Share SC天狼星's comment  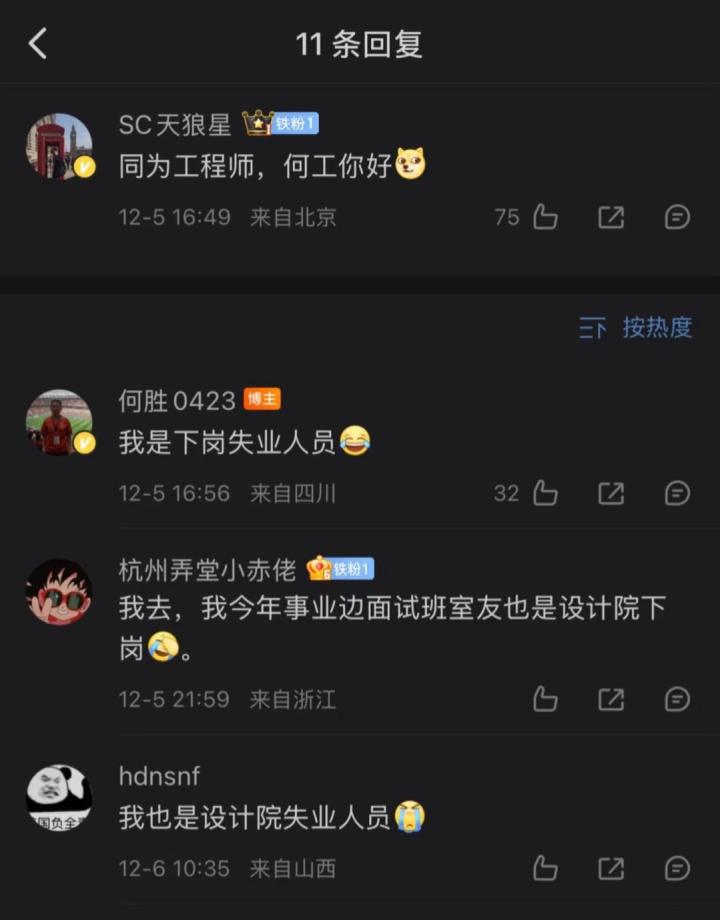(611, 217)
